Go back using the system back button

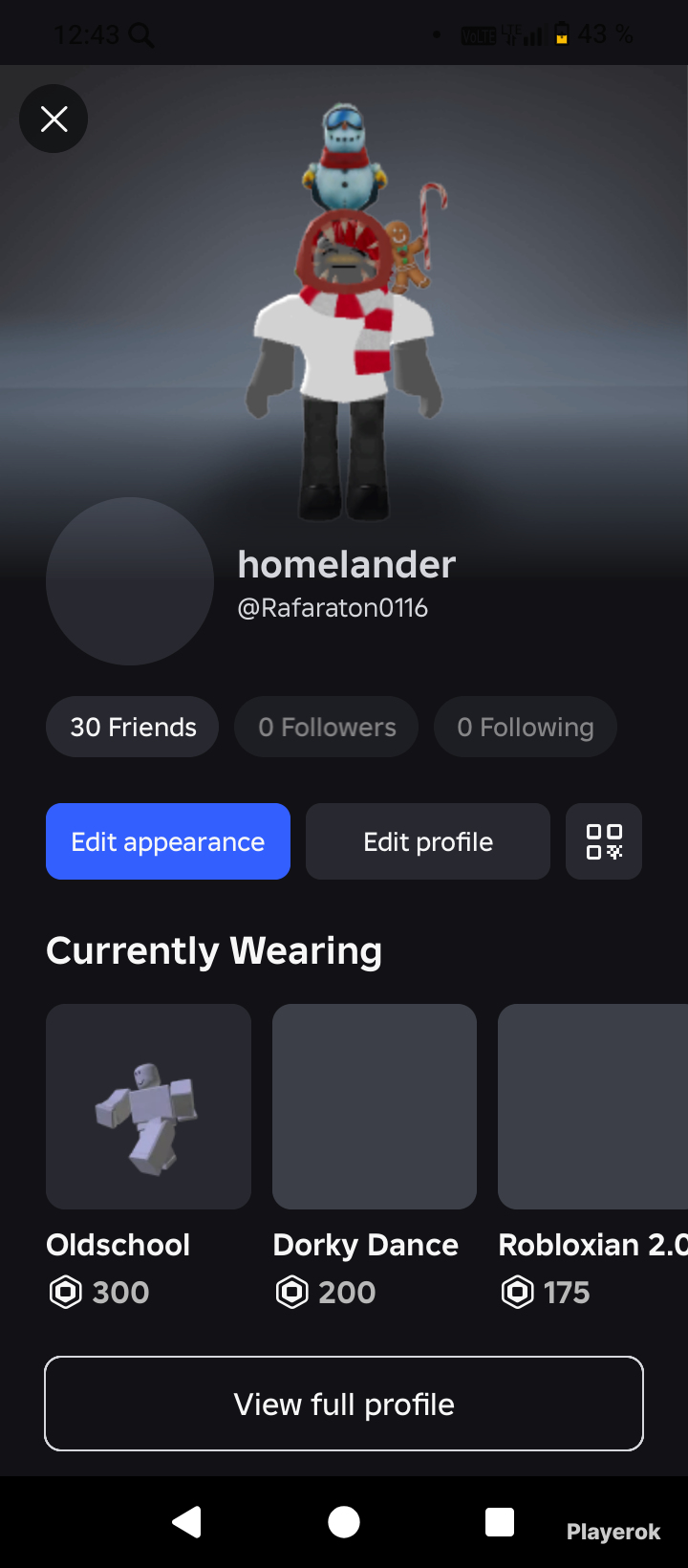187,1521
